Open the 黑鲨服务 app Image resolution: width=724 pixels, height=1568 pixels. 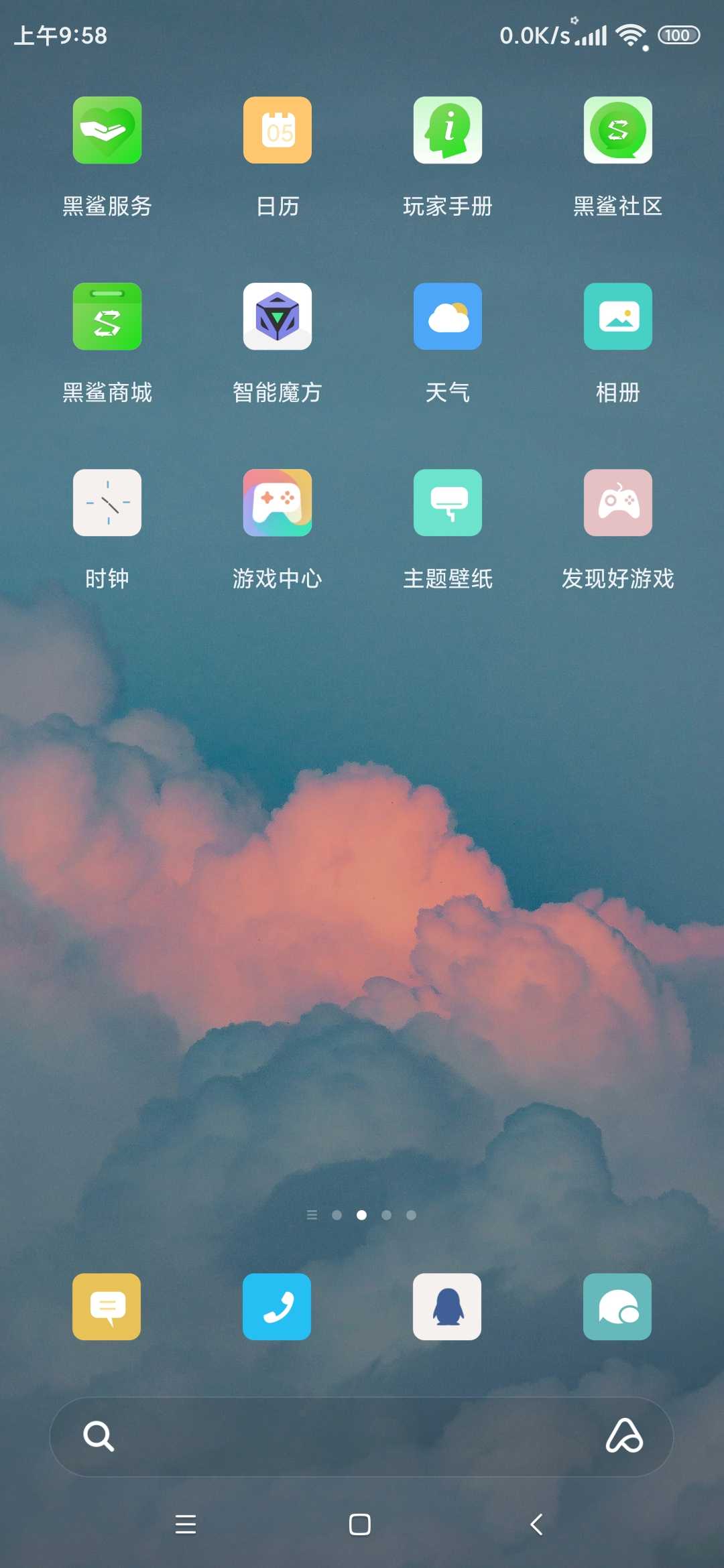(107, 130)
